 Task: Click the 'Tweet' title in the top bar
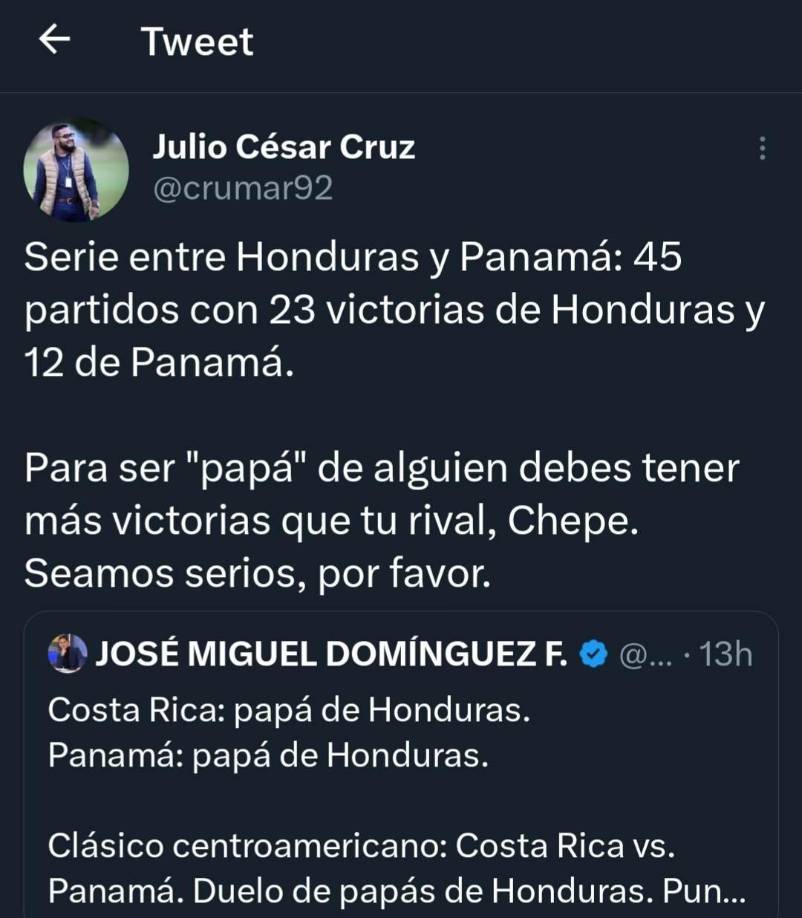[x=196, y=41]
